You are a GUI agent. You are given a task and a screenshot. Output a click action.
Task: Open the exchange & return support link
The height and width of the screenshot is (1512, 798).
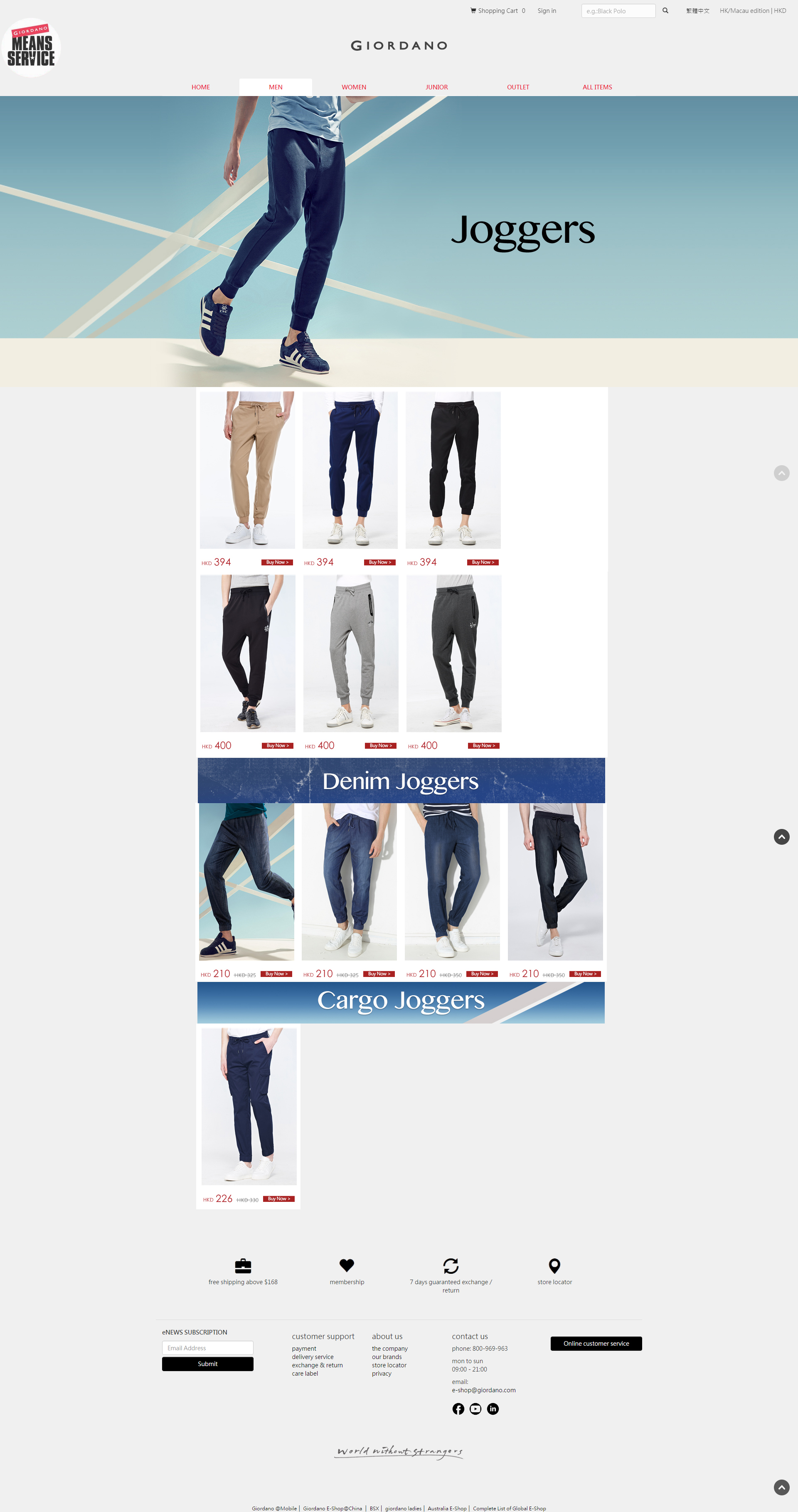click(318, 1365)
